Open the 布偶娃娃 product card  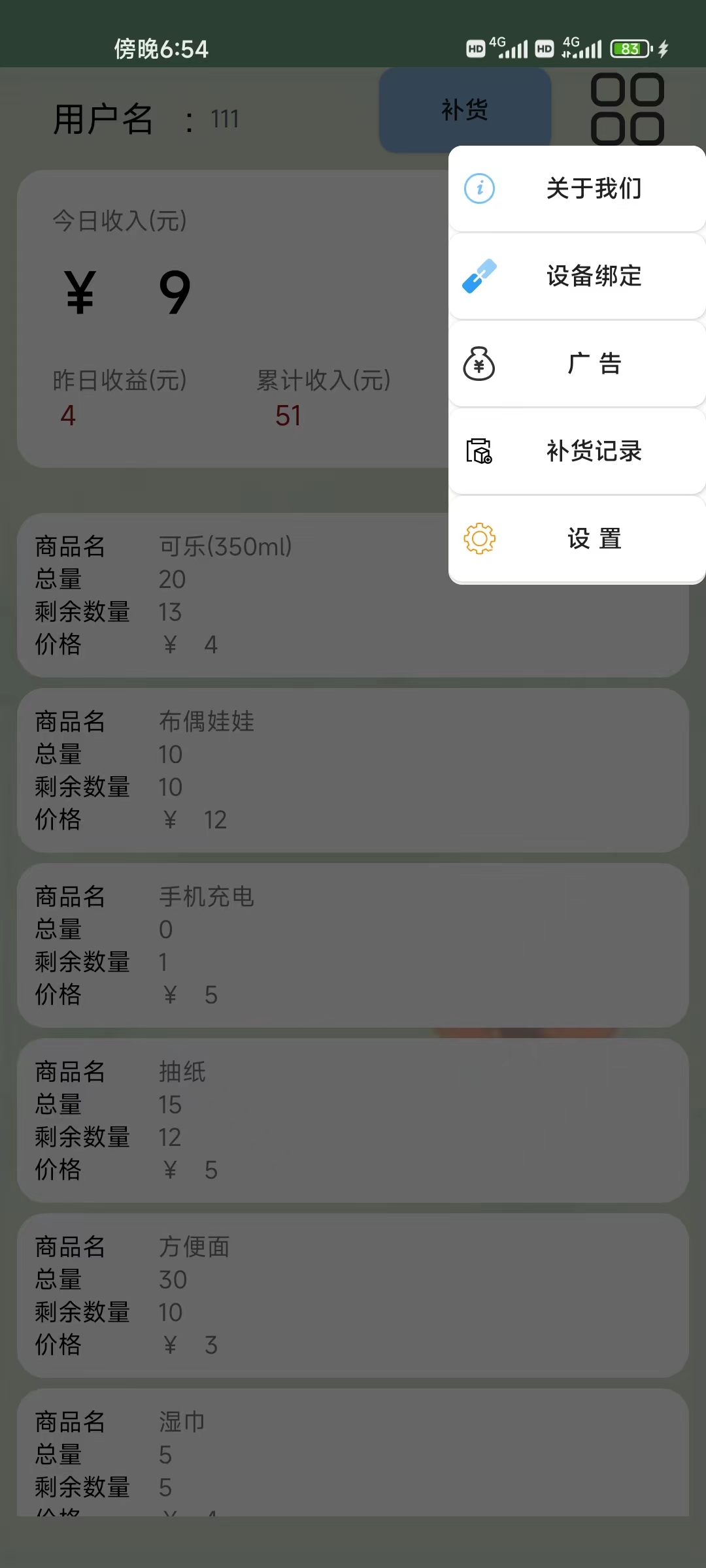pos(353,770)
